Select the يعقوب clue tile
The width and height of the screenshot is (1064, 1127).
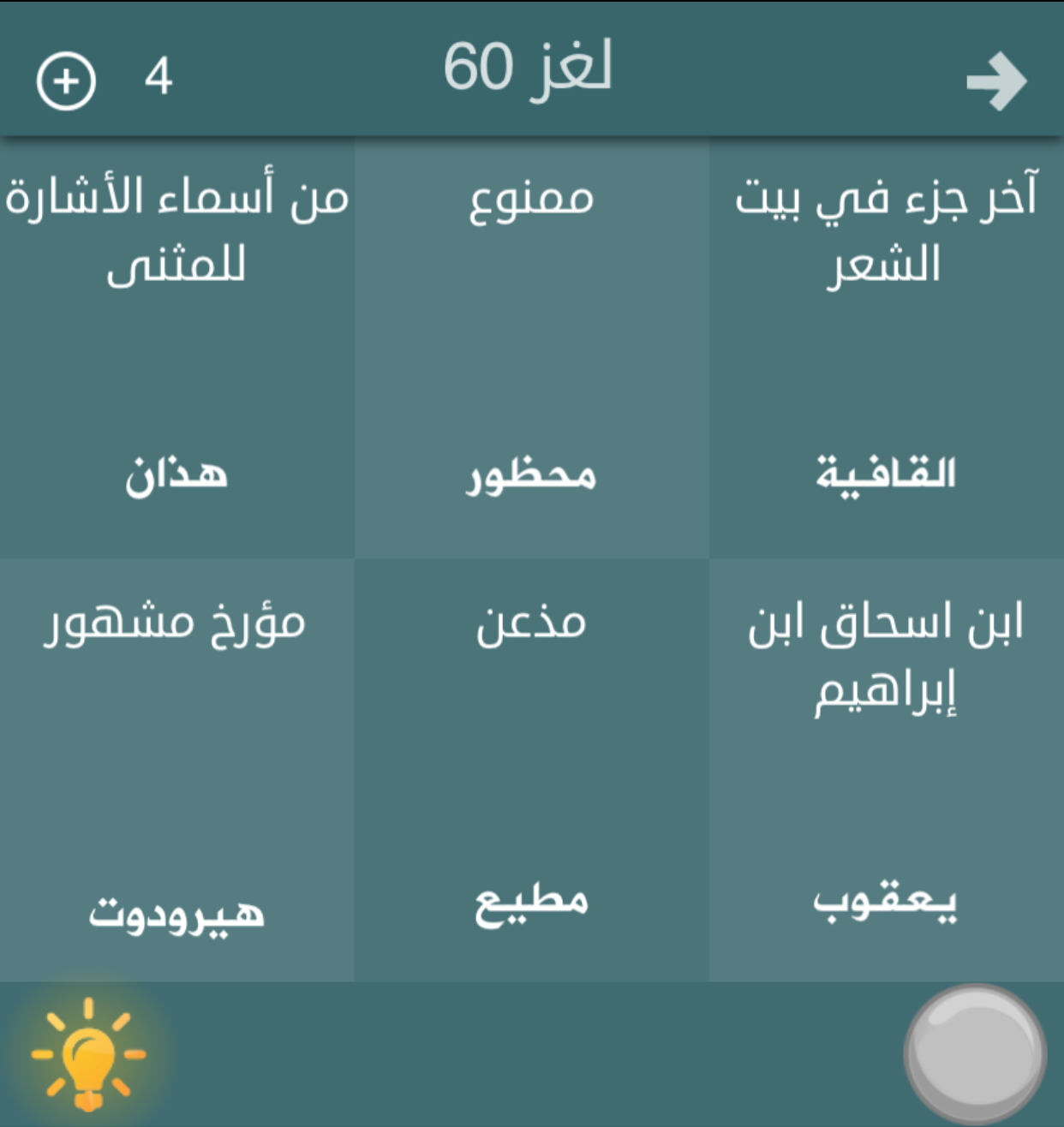(x=886, y=771)
